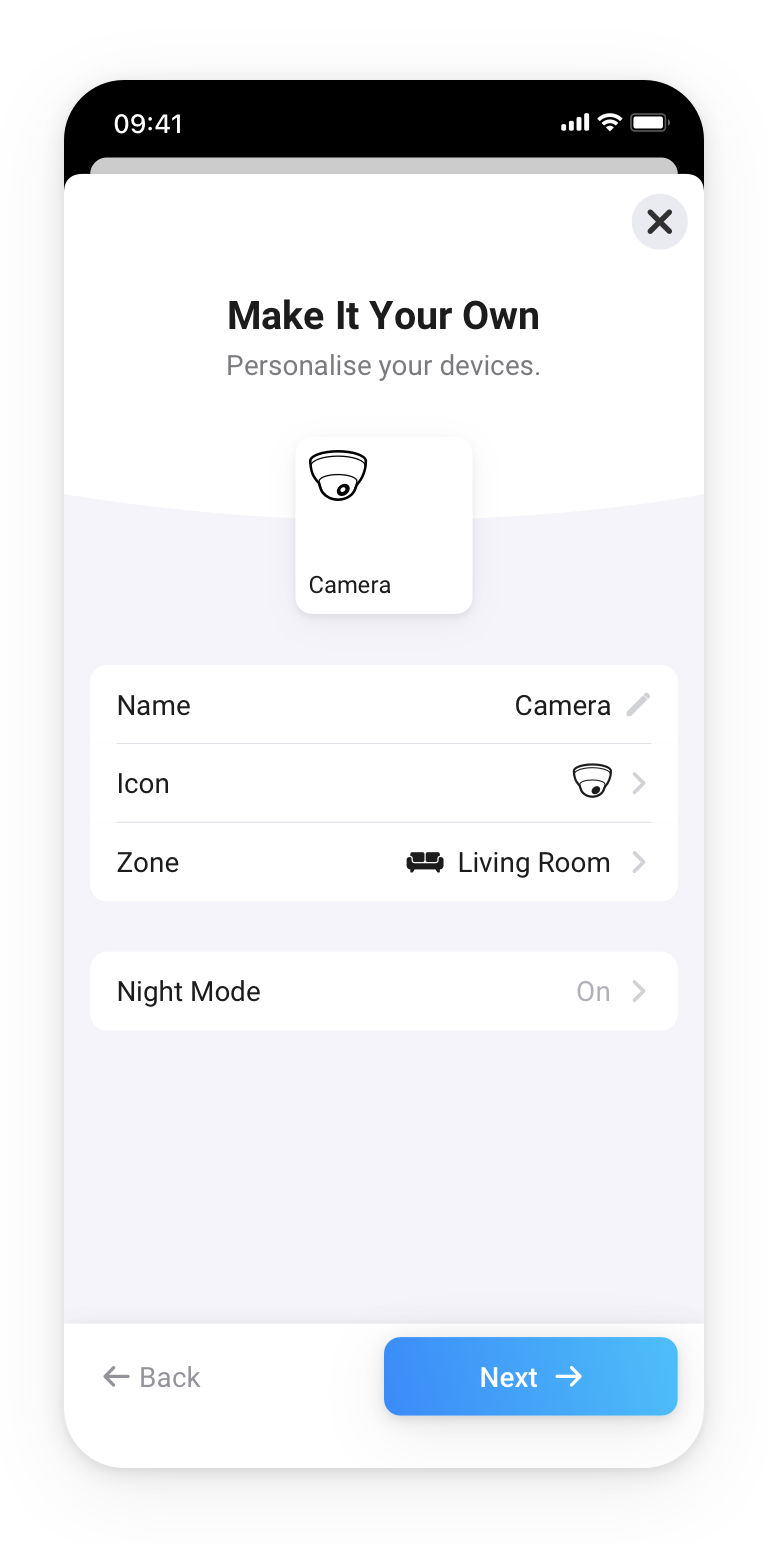Go back to the previous step
Viewport: 768px width, 1544px height.
152,1377
